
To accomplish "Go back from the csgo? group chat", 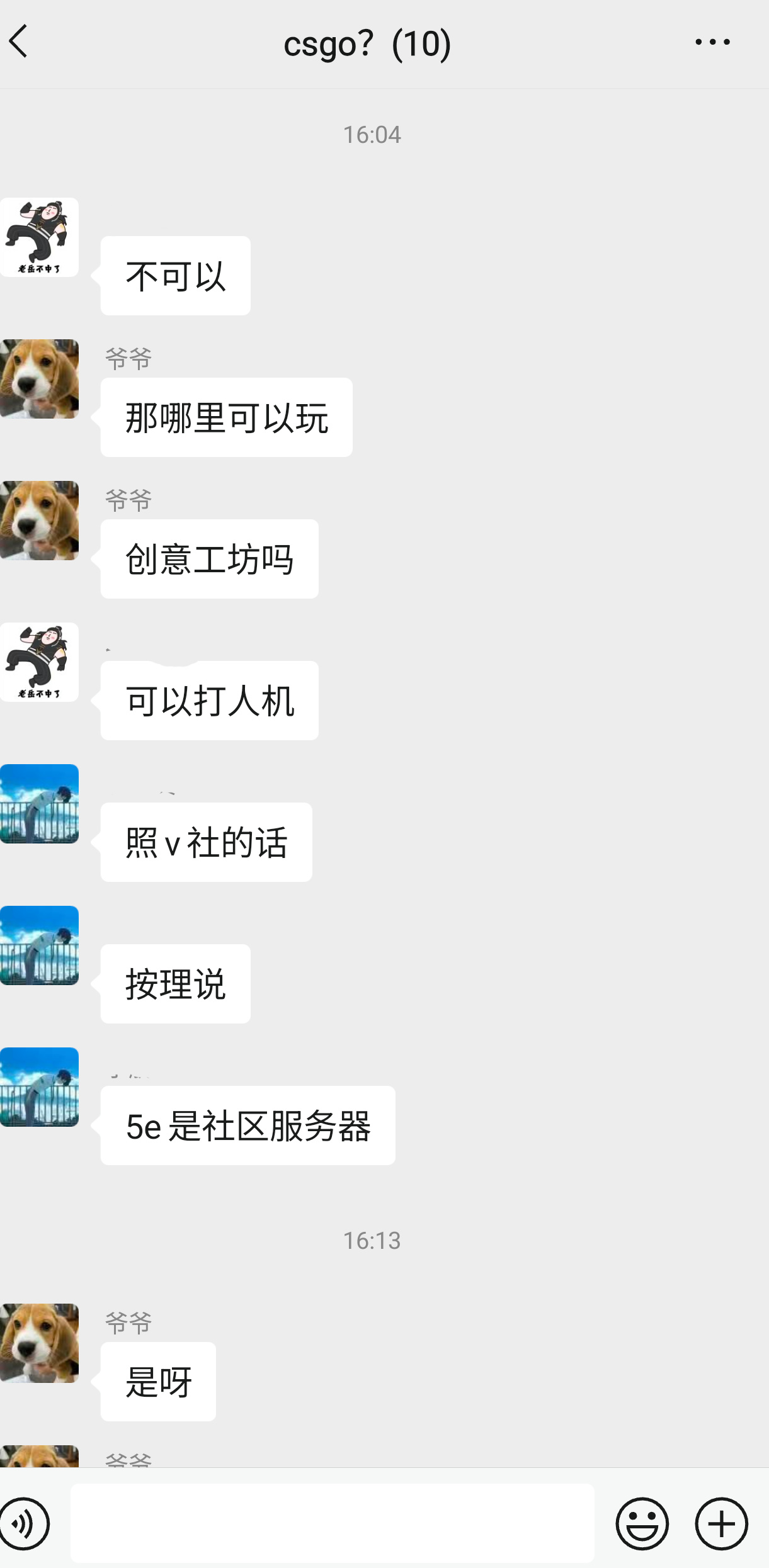I will [19, 42].
